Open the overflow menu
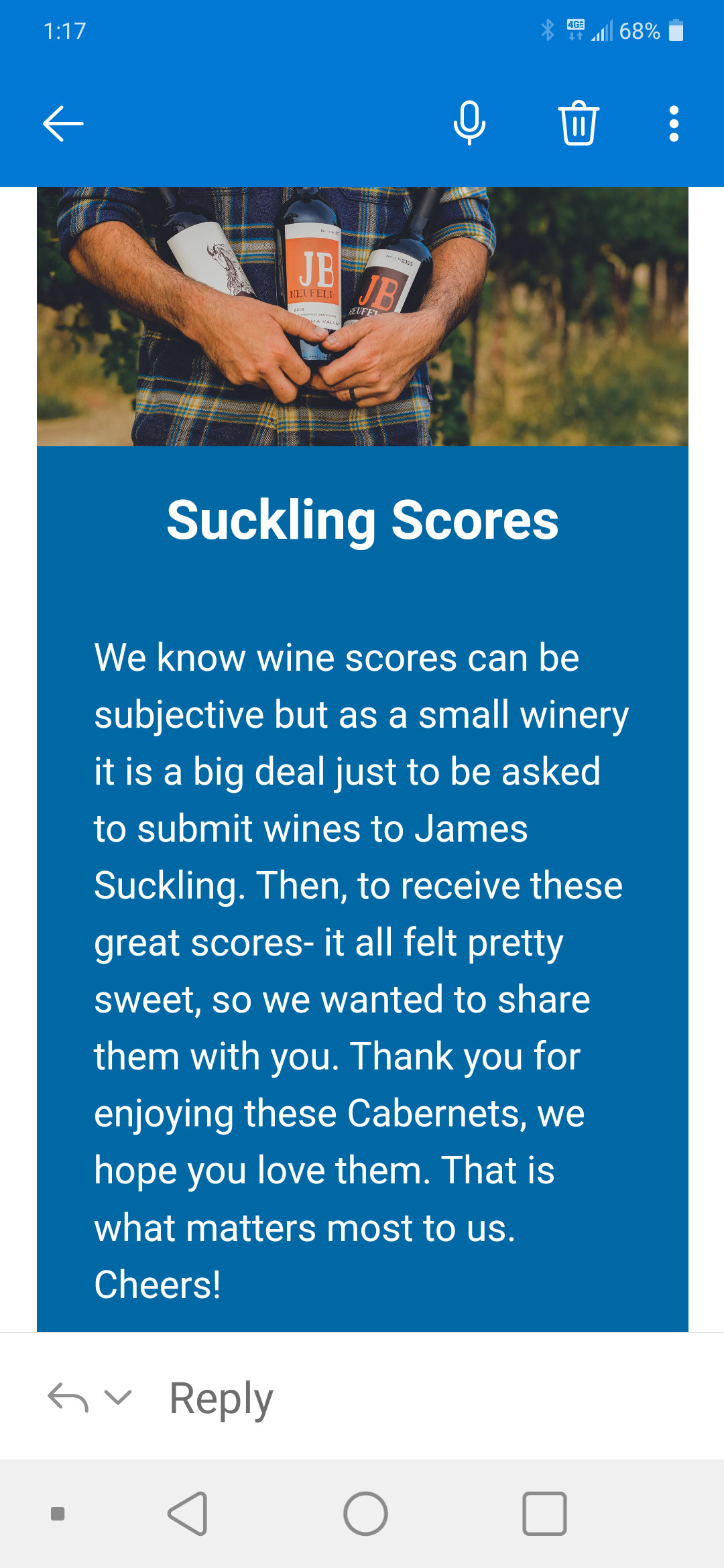The height and width of the screenshot is (1568, 724). point(674,123)
